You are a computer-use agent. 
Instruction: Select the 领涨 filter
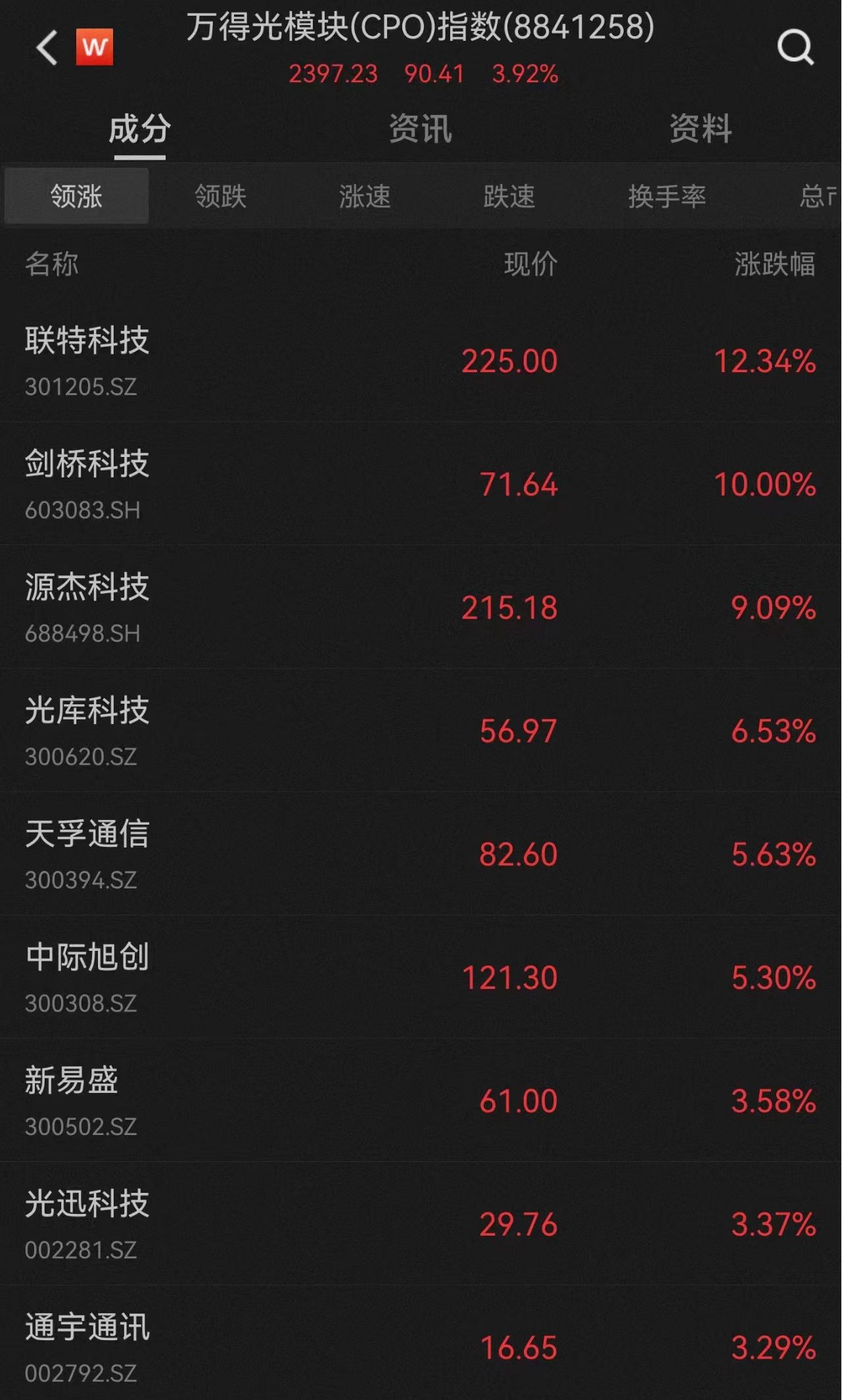(76, 196)
